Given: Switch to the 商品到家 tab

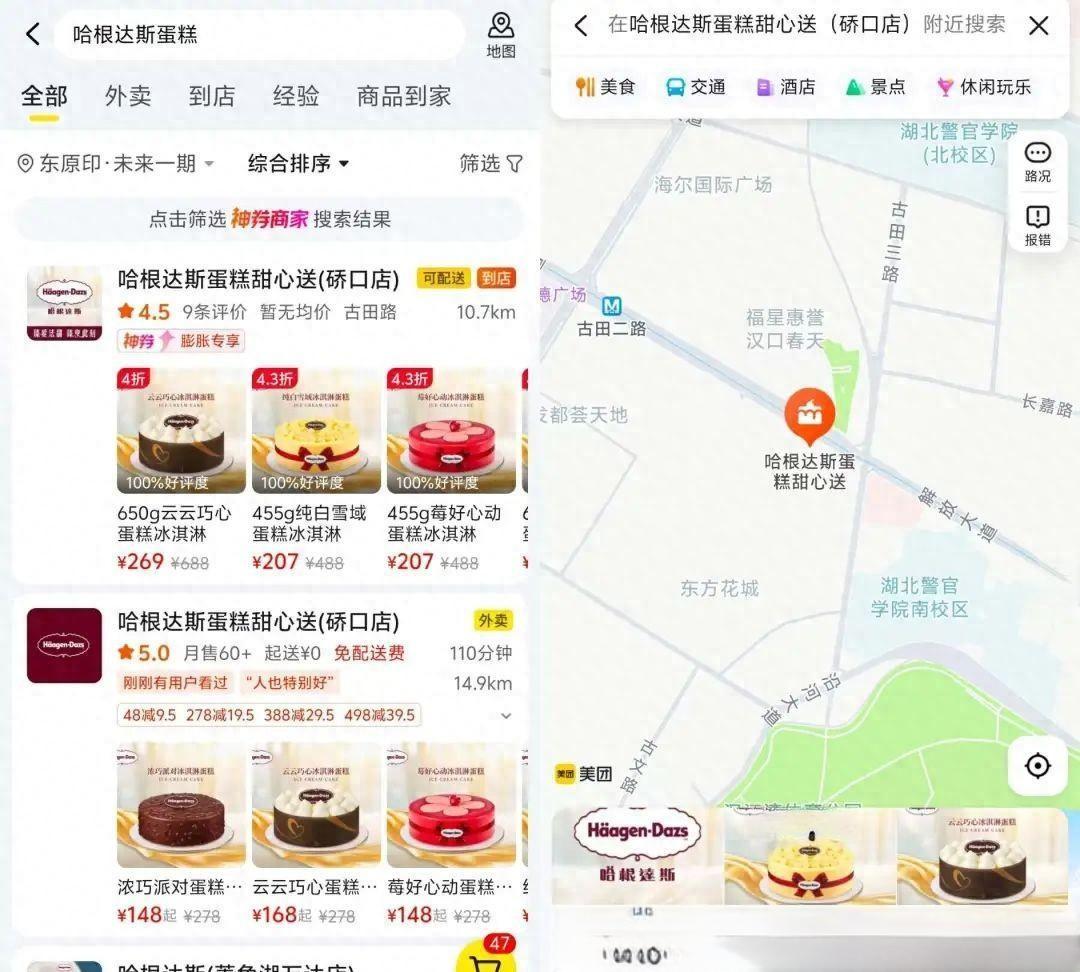Looking at the screenshot, I should click(x=404, y=96).
